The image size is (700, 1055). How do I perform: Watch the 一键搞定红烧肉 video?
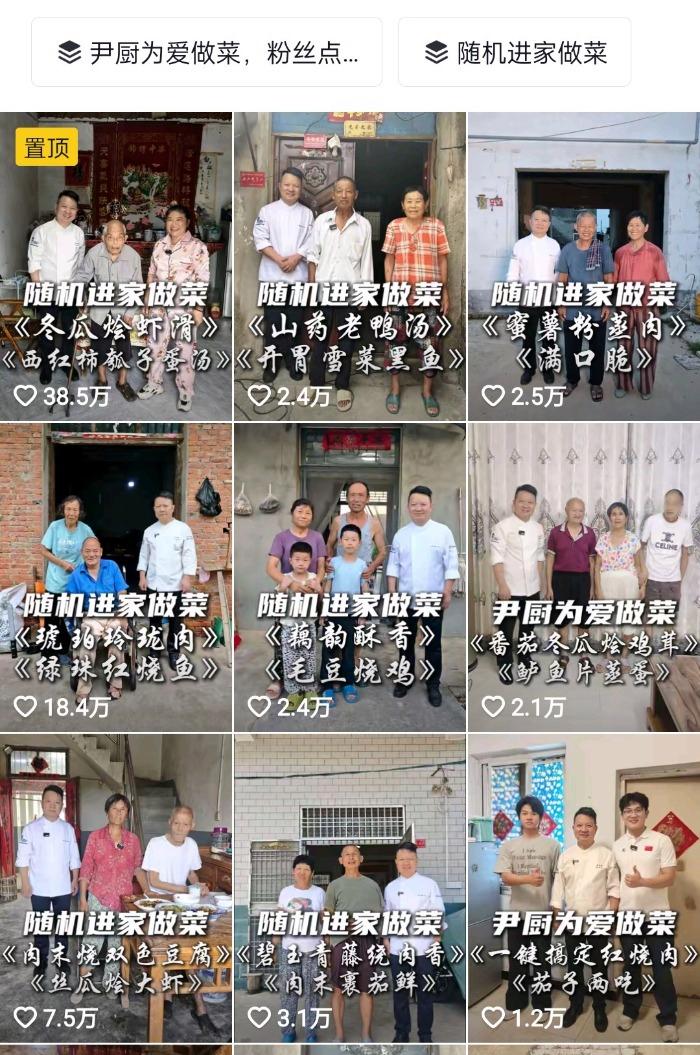coord(584,888)
